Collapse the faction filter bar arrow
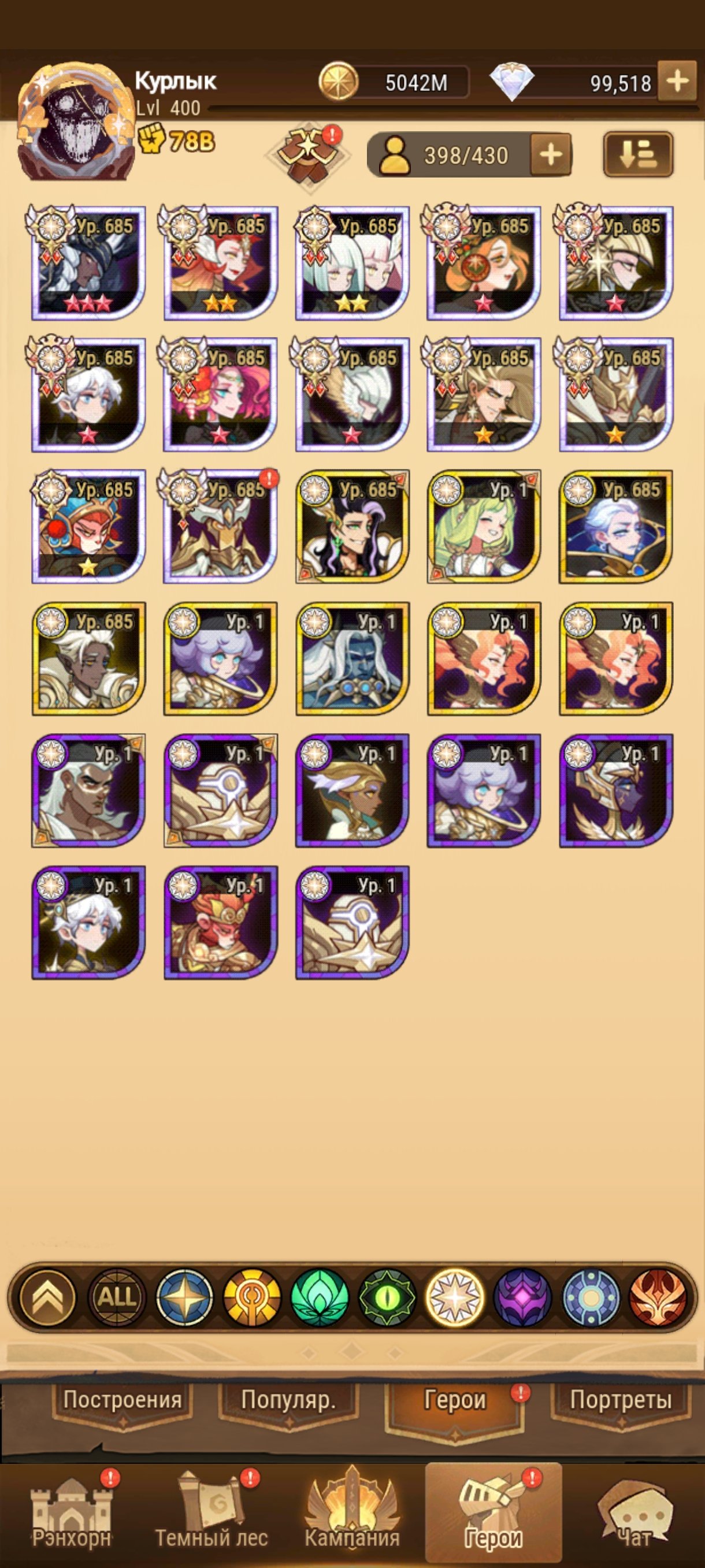 47,1297
